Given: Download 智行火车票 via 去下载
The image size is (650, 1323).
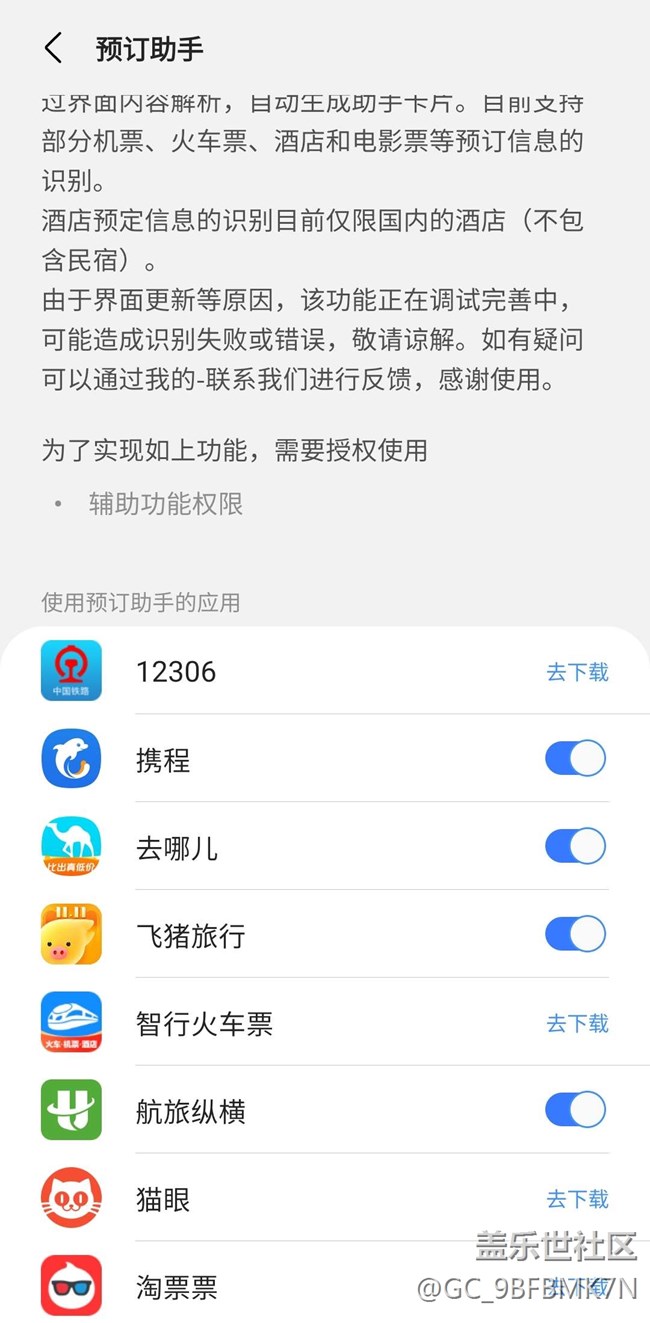Looking at the screenshot, I should (x=577, y=1023).
